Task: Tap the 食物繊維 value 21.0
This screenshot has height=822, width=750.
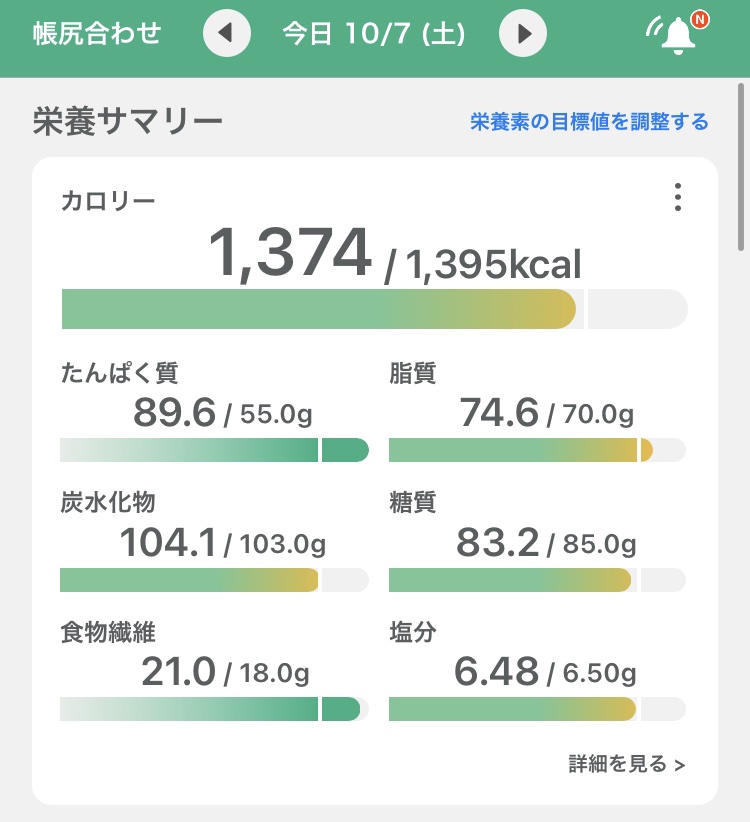Action: [x=178, y=671]
